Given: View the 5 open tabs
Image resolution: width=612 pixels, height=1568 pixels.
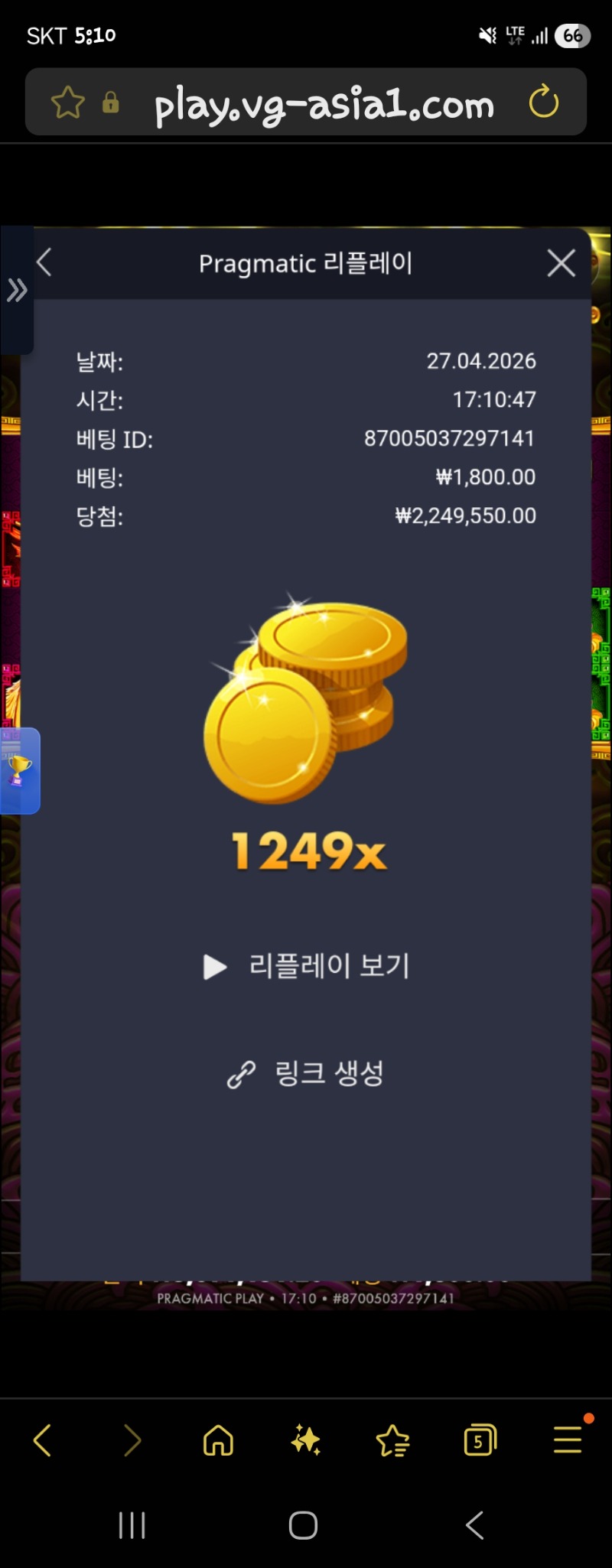Looking at the screenshot, I should (480, 1441).
